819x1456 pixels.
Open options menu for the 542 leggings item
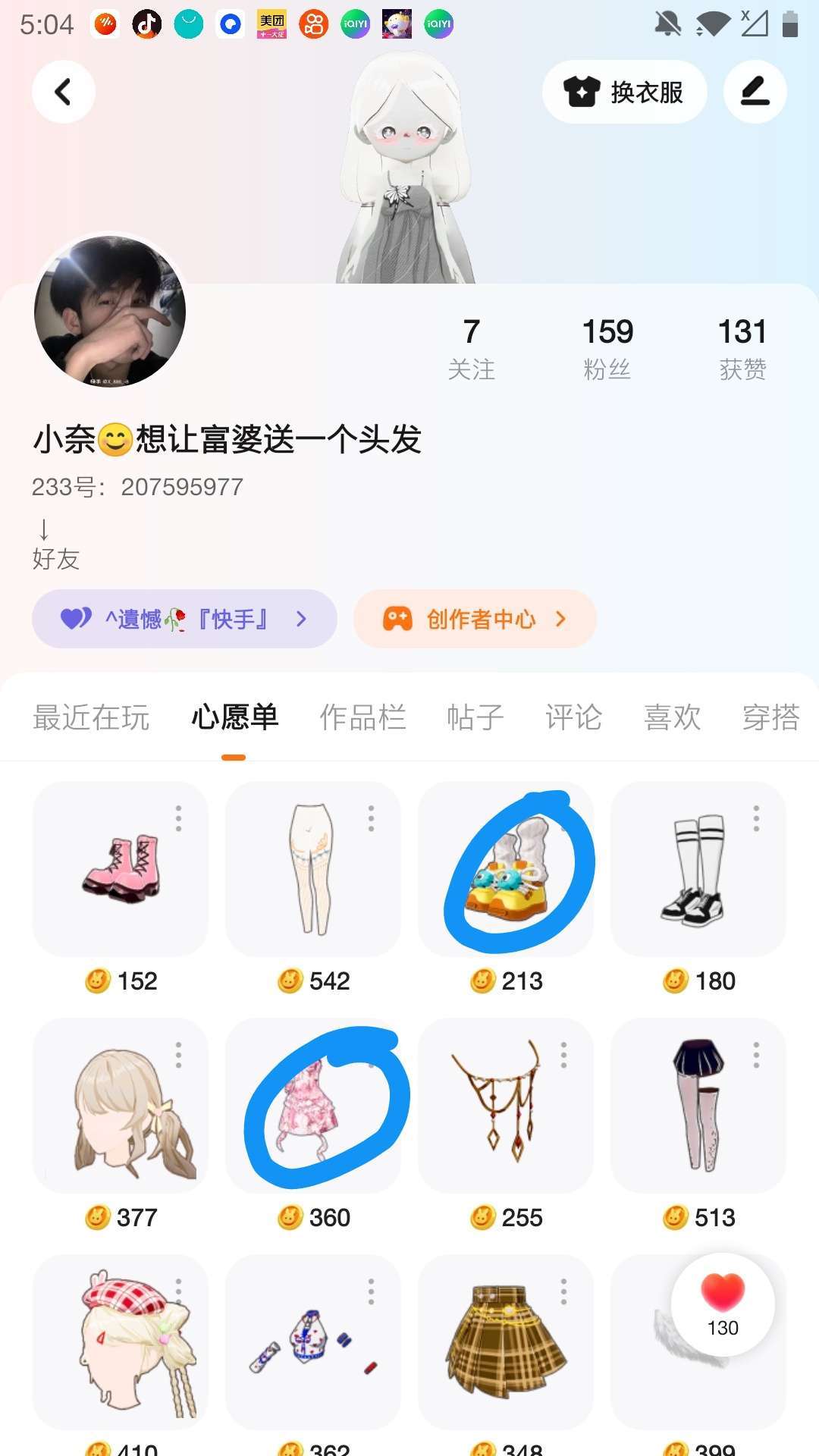[x=371, y=818]
